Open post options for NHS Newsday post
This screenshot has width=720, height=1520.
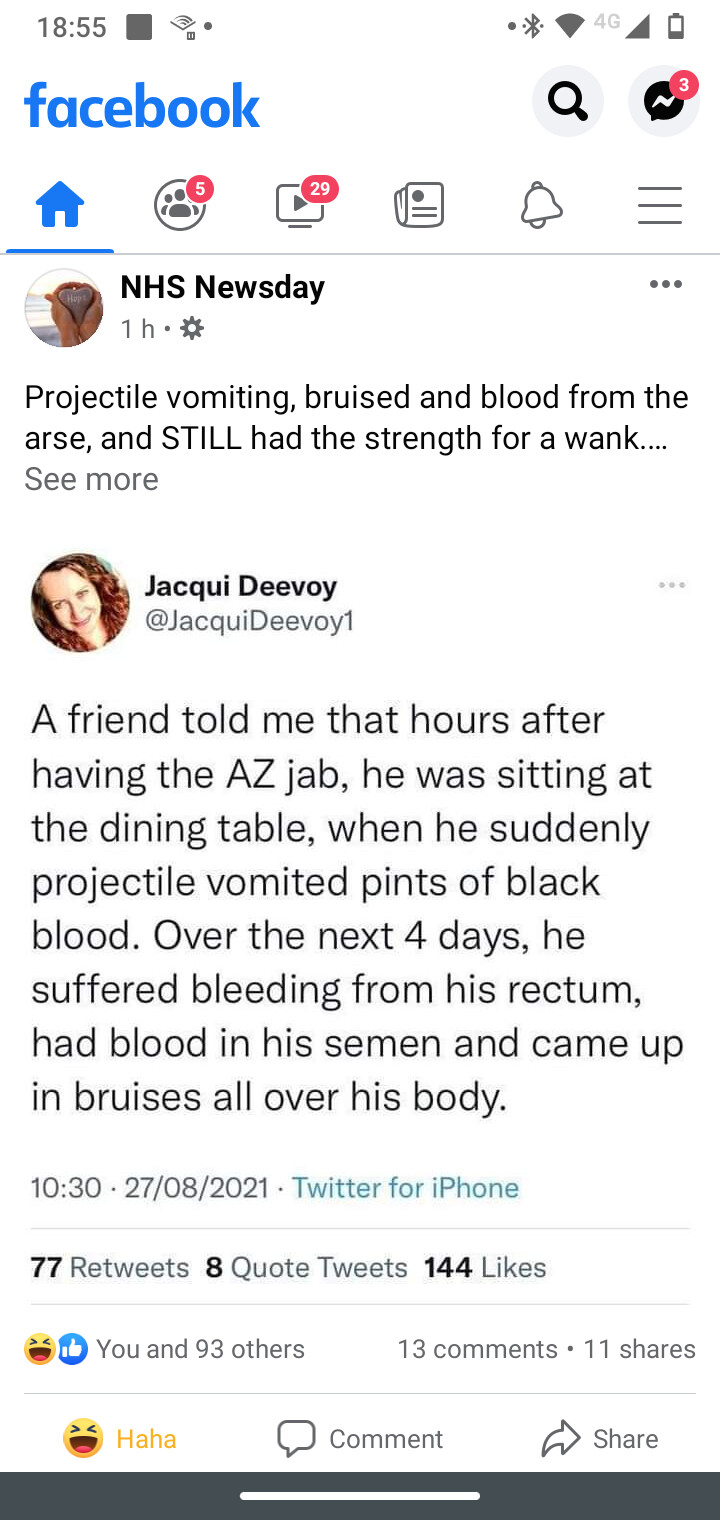coord(665,285)
